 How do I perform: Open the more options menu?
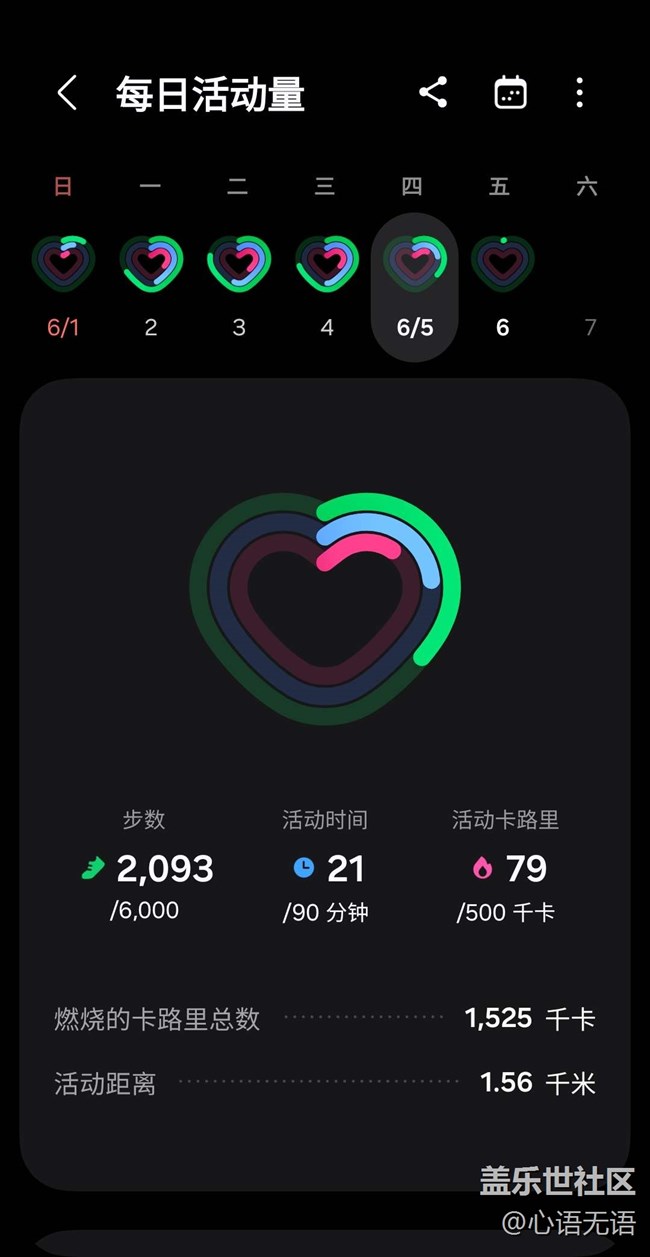pyautogui.click(x=579, y=93)
